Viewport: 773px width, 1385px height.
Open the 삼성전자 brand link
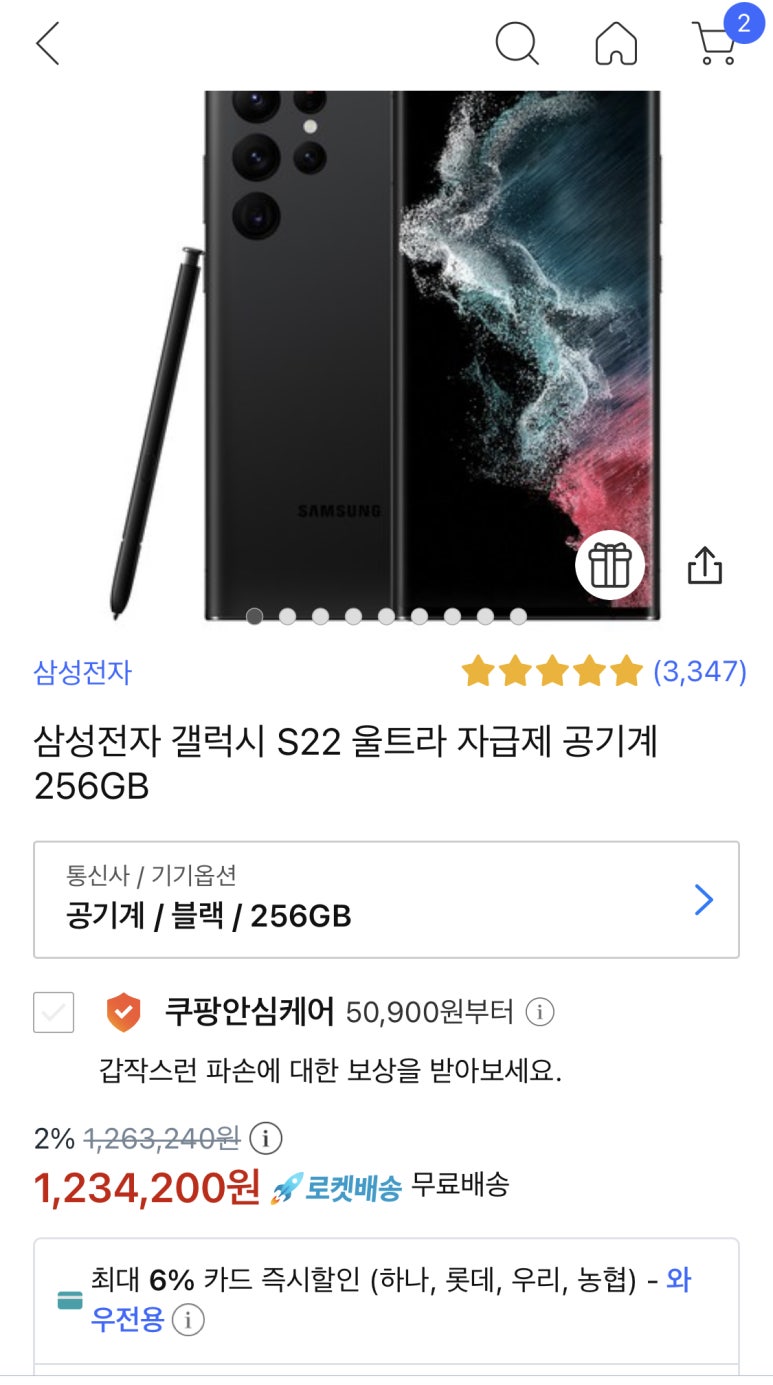coord(83,672)
